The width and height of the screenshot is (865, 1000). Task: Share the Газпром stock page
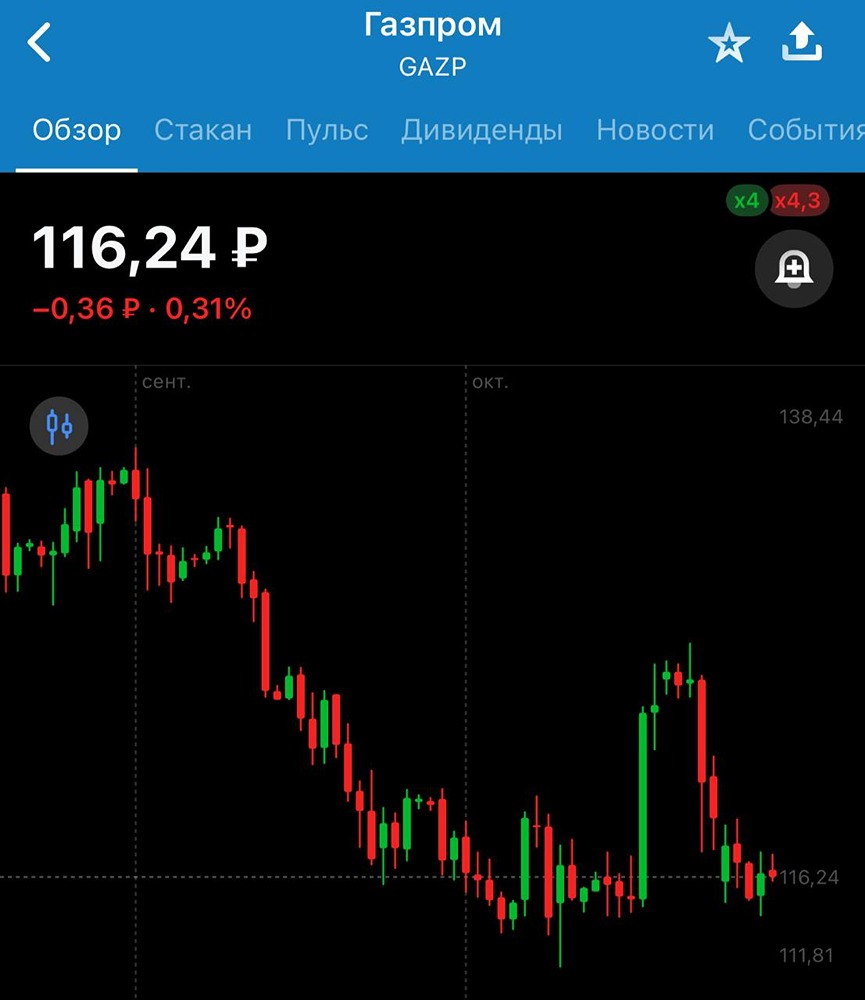click(801, 43)
